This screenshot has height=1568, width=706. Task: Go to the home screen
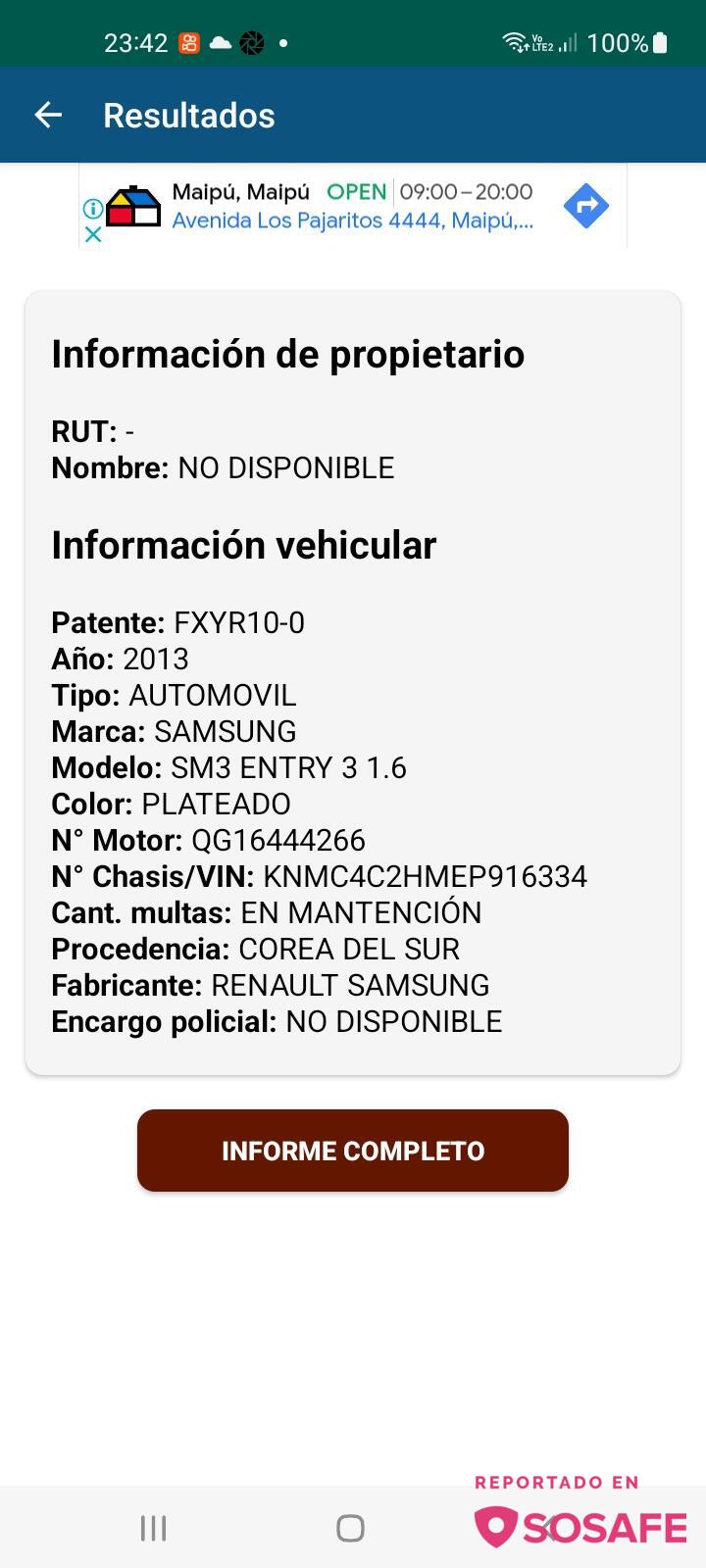[x=351, y=1528]
